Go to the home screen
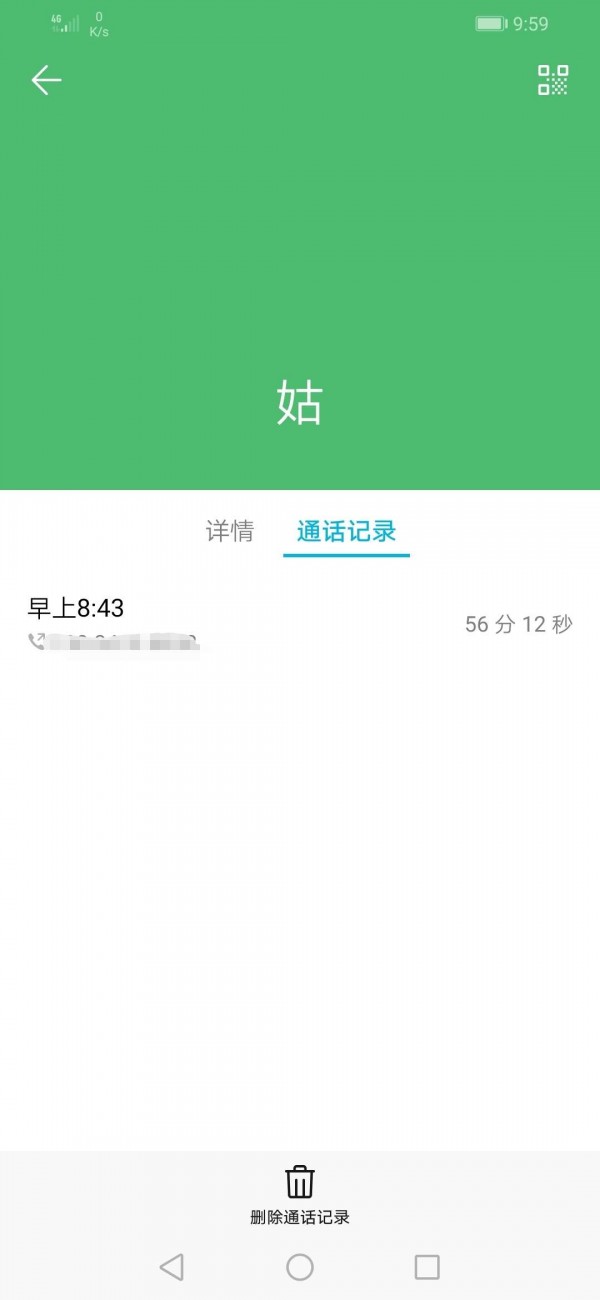600x1300 pixels. tap(300, 1267)
